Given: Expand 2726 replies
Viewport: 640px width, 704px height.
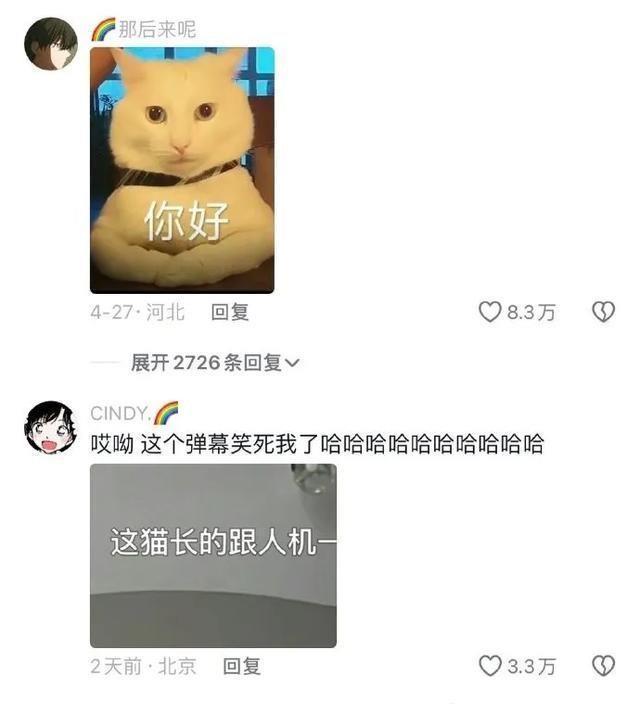Looking at the screenshot, I should (215, 363).
